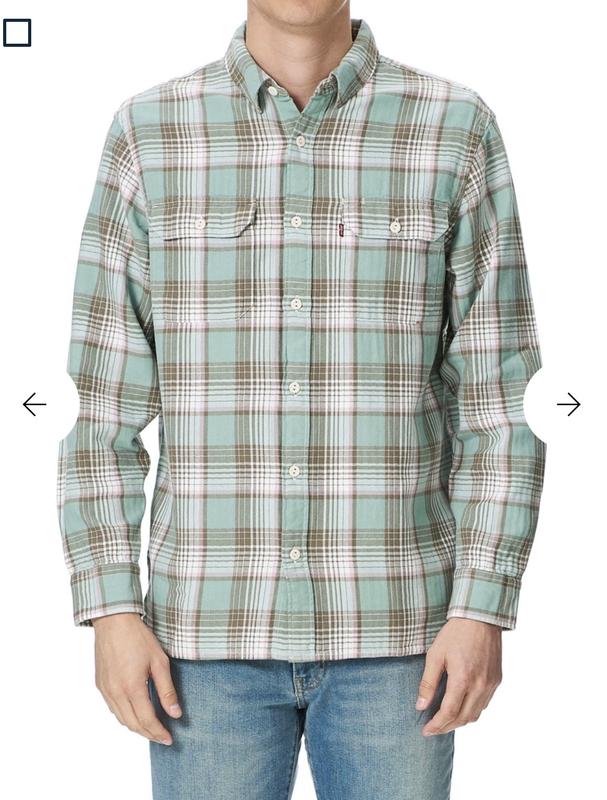This screenshot has width=607, height=800.
Task: Tick the square checkbox in the top corner
Action: pyautogui.click(x=17, y=33)
